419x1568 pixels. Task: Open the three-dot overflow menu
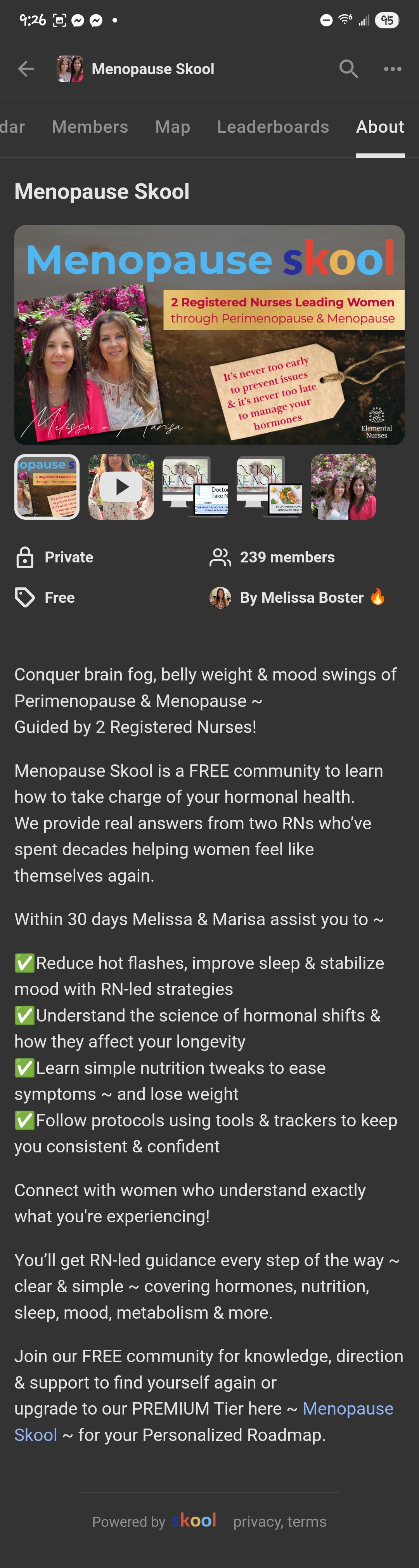click(392, 69)
